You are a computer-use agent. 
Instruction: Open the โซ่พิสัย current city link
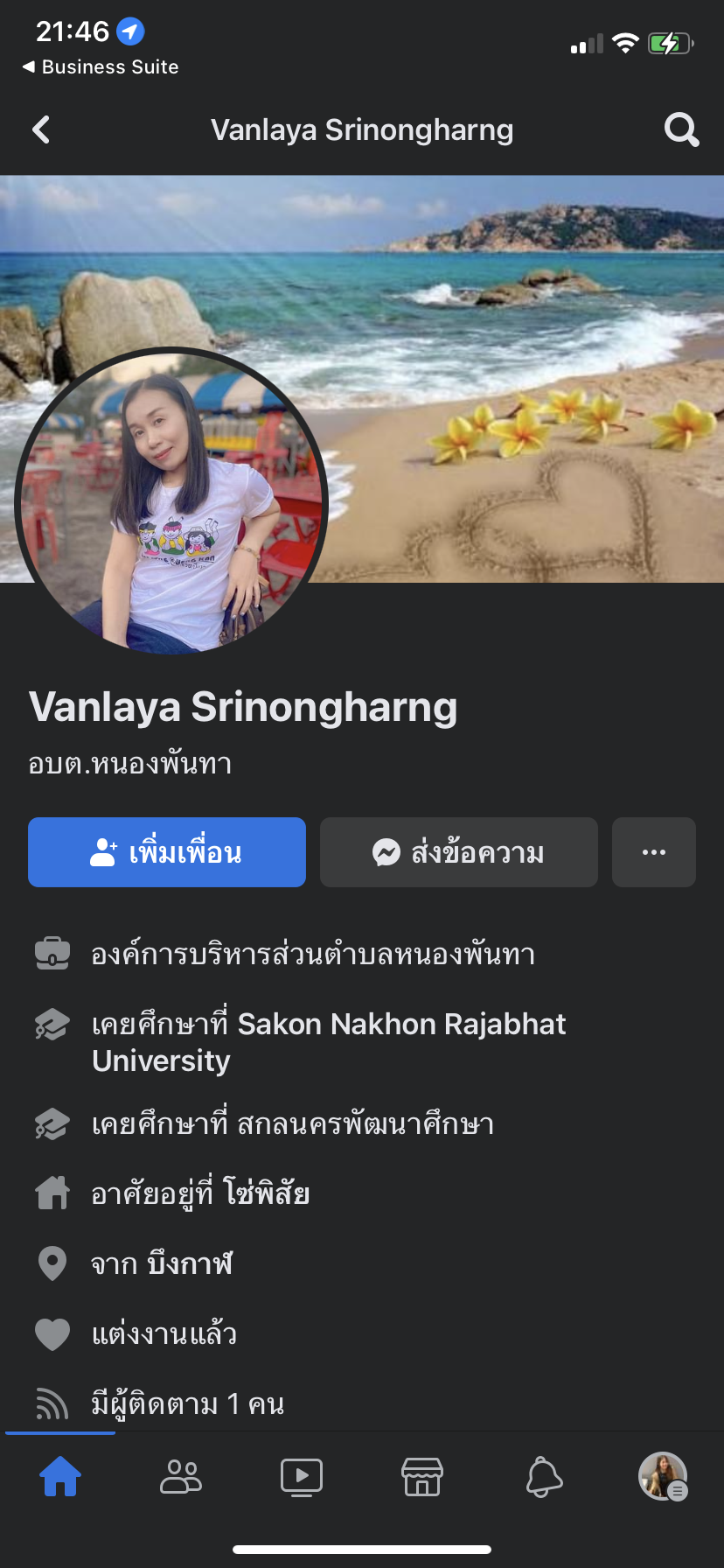tap(266, 1193)
